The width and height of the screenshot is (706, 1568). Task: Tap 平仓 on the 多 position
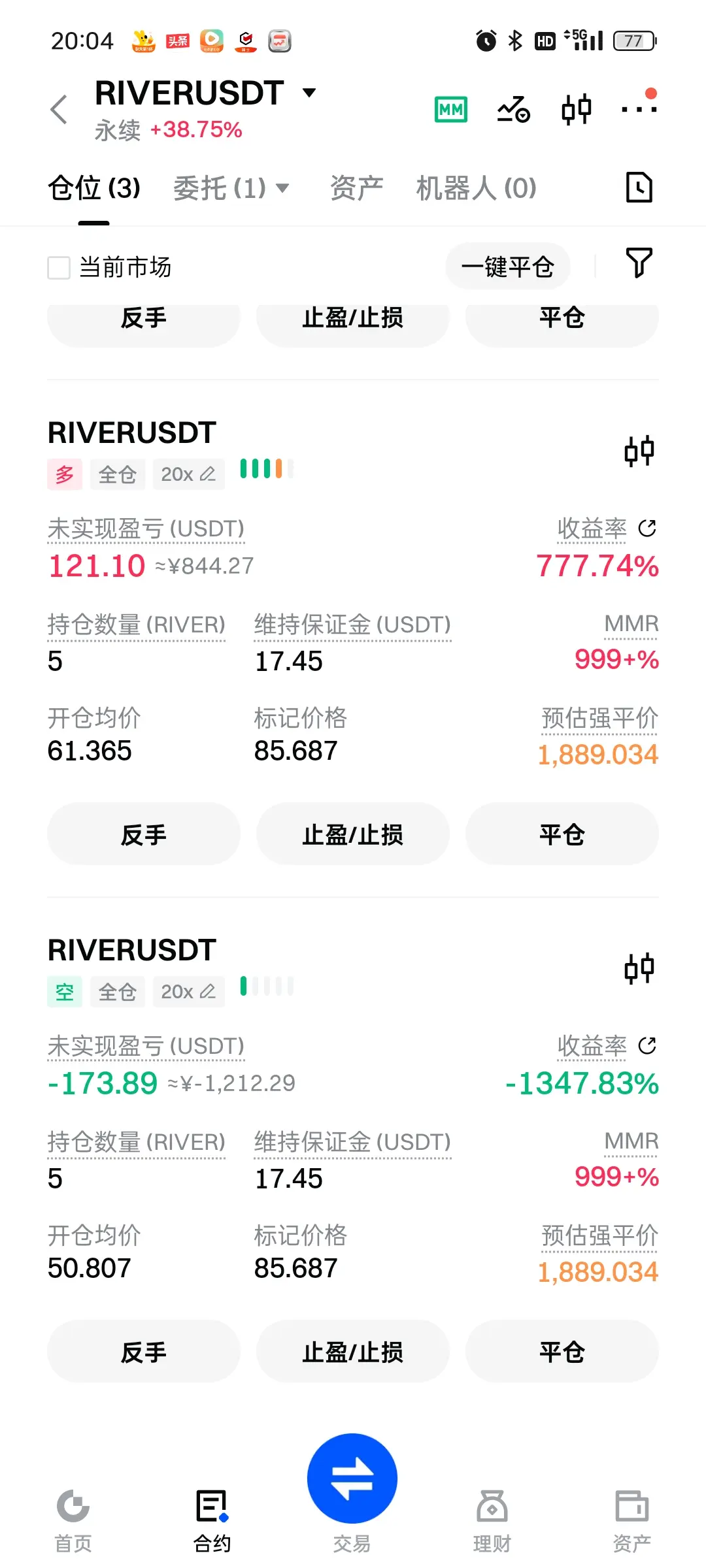562,834
